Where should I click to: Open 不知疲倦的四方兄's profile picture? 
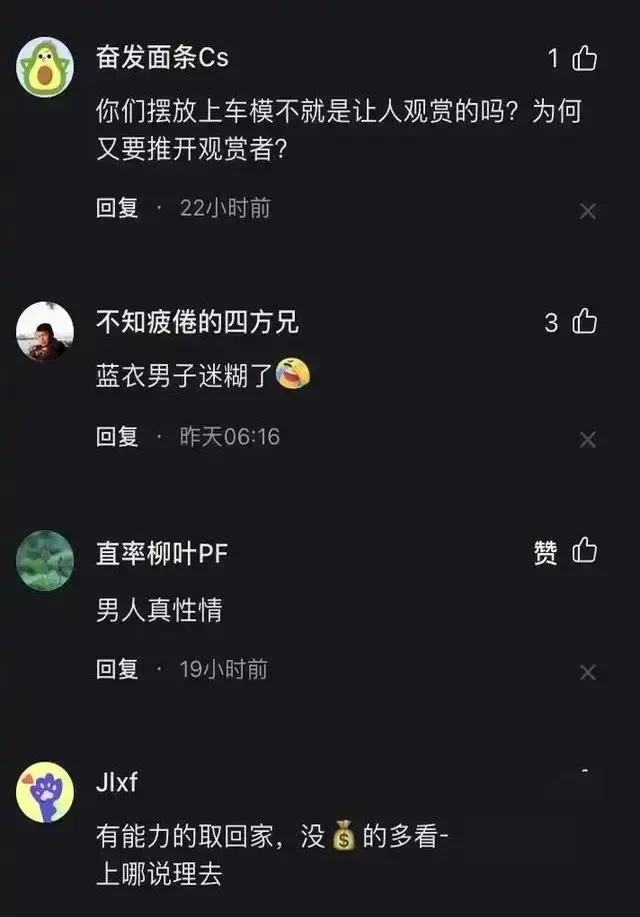[45, 331]
